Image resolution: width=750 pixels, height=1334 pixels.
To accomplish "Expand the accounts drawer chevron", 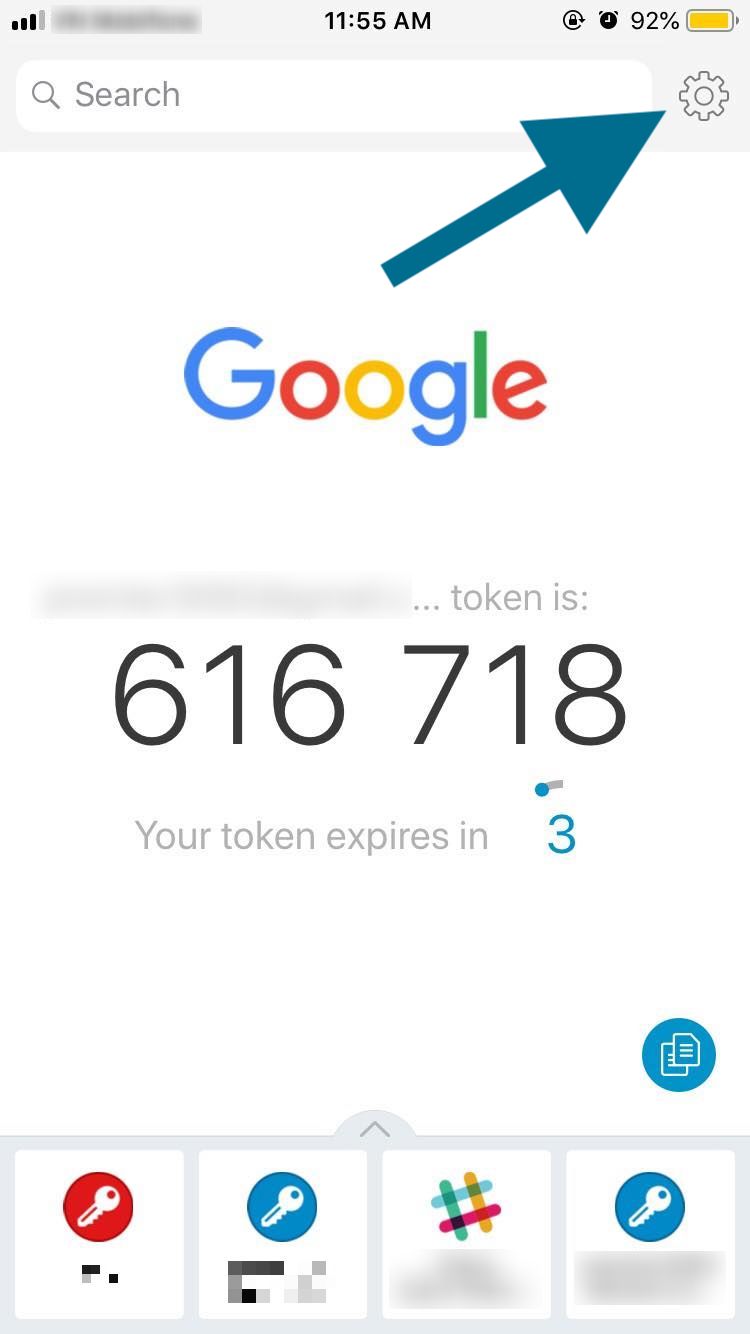I will point(374,1129).
